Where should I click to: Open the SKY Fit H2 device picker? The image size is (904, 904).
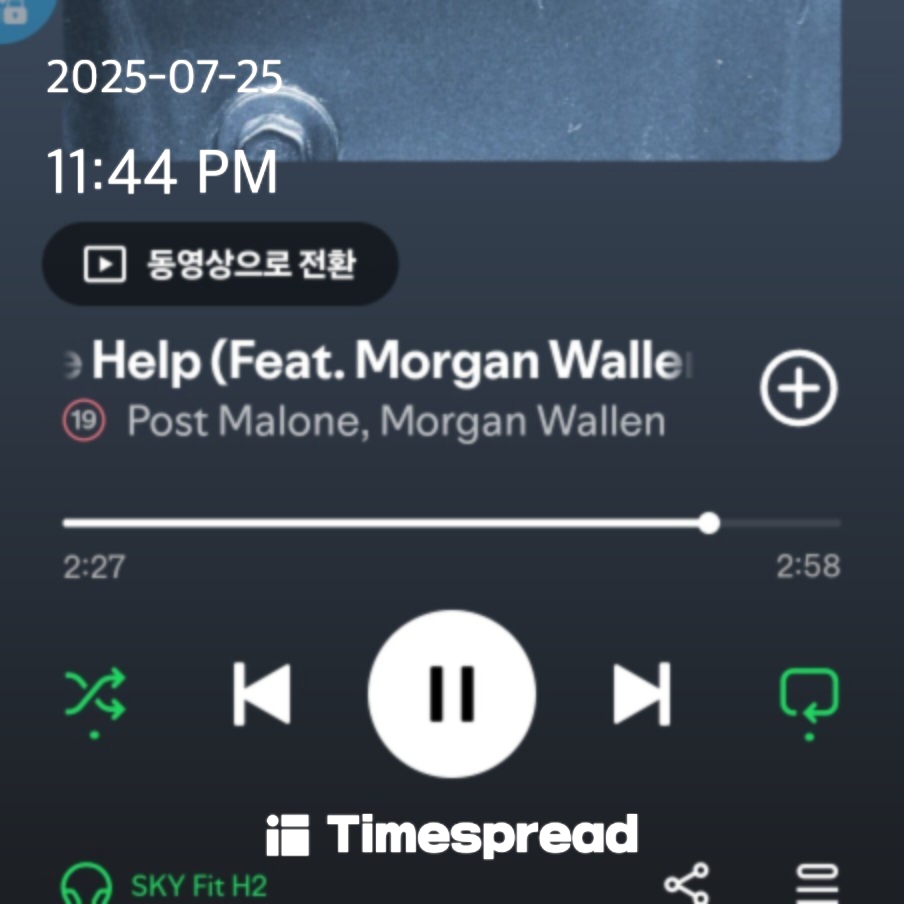pos(164,884)
